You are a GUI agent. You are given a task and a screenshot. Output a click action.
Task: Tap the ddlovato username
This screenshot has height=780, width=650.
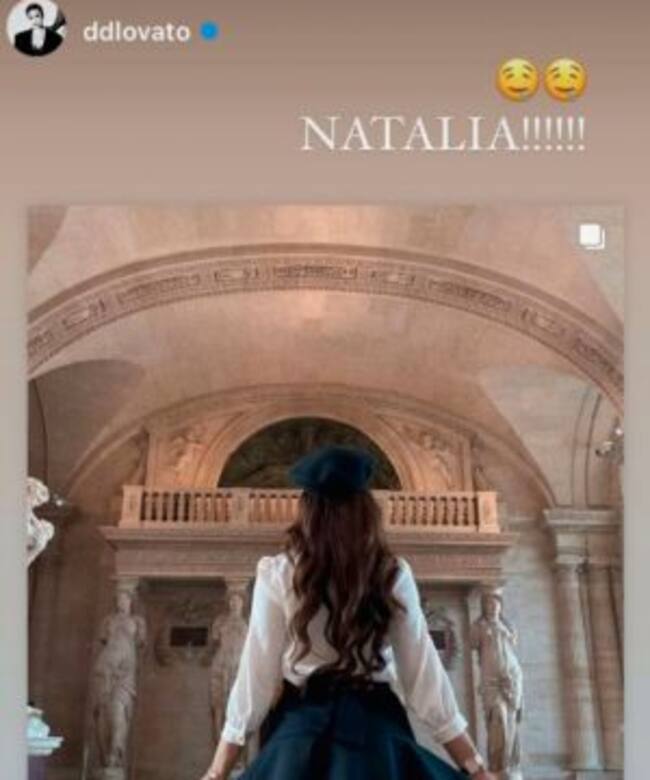(x=136, y=32)
